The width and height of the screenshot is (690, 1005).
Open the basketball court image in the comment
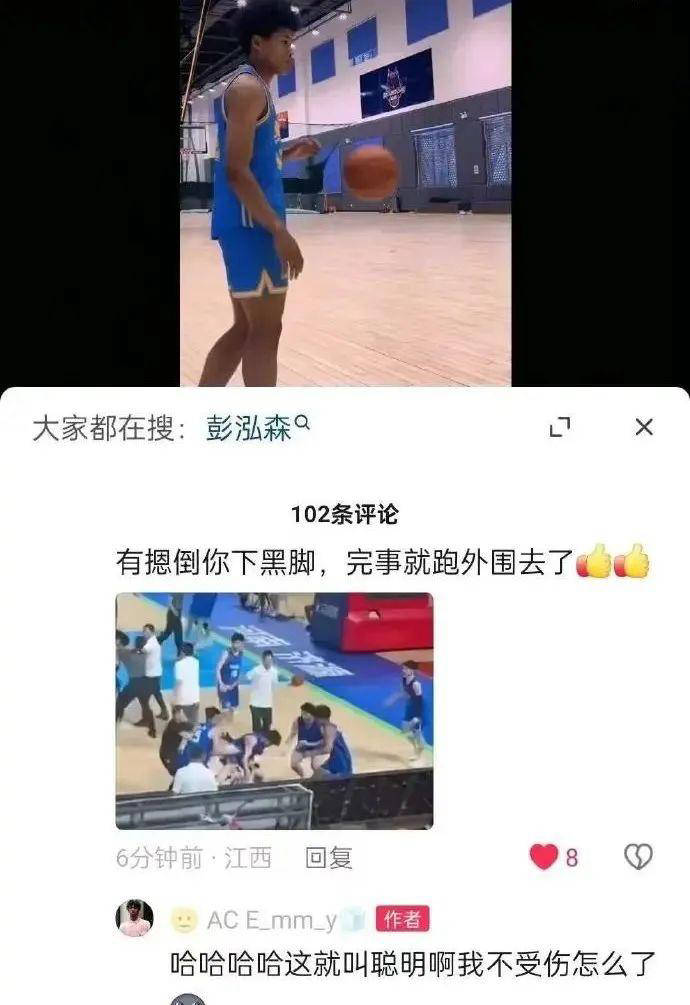tap(274, 711)
